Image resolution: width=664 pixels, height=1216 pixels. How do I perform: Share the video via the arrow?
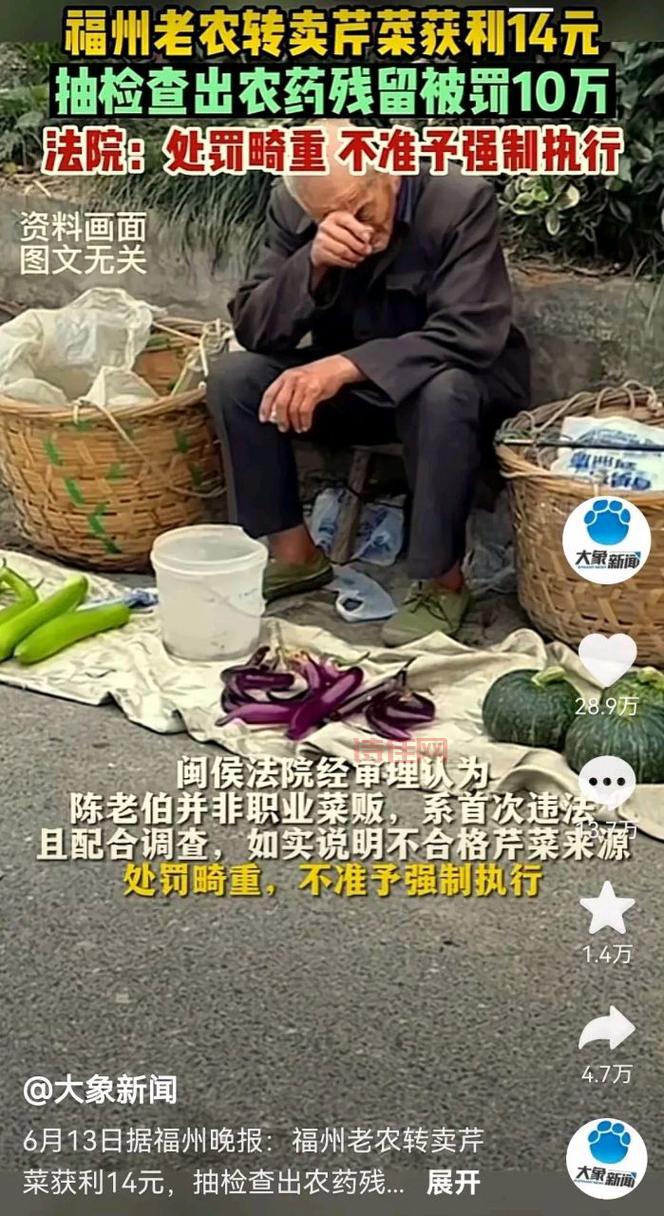[607, 1029]
